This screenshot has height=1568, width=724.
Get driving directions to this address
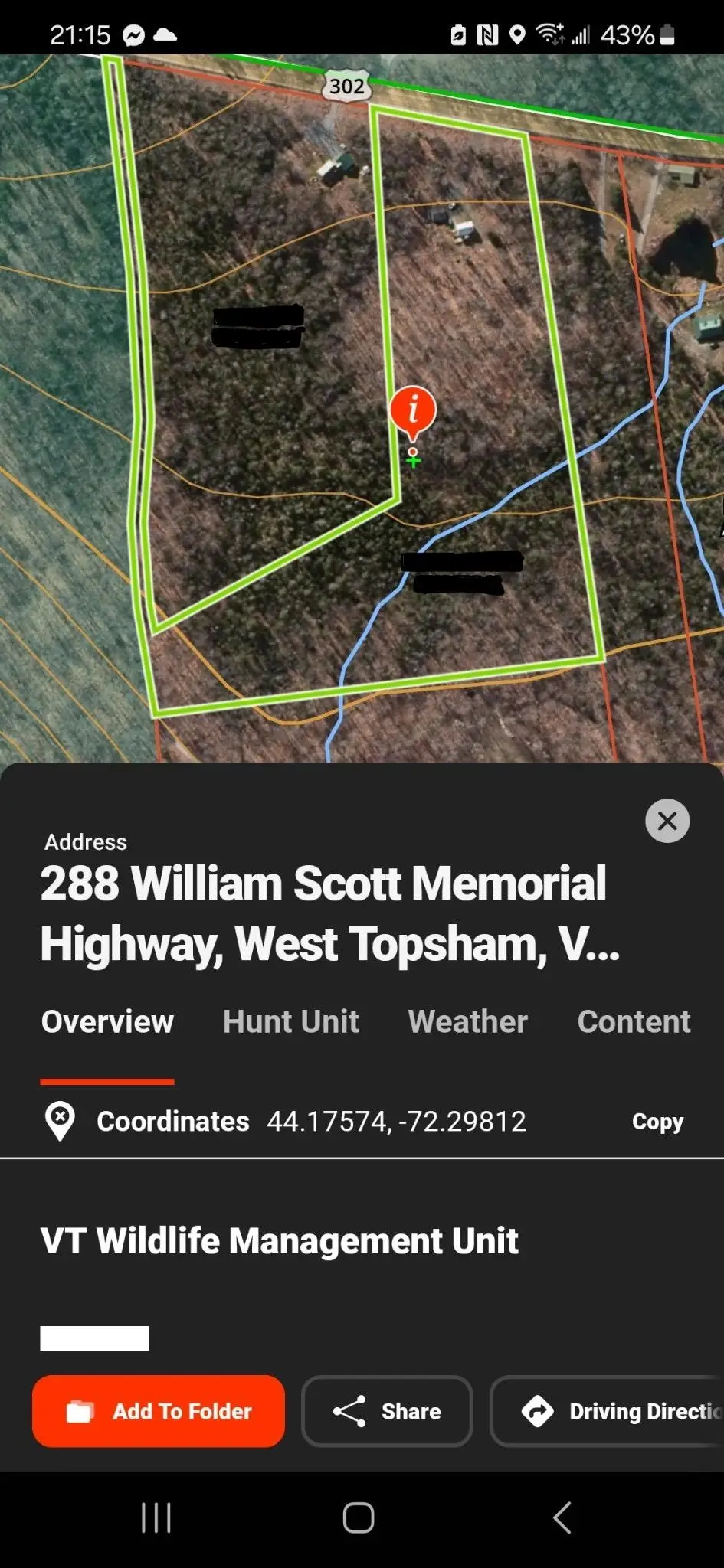click(x=613, y=1411)
